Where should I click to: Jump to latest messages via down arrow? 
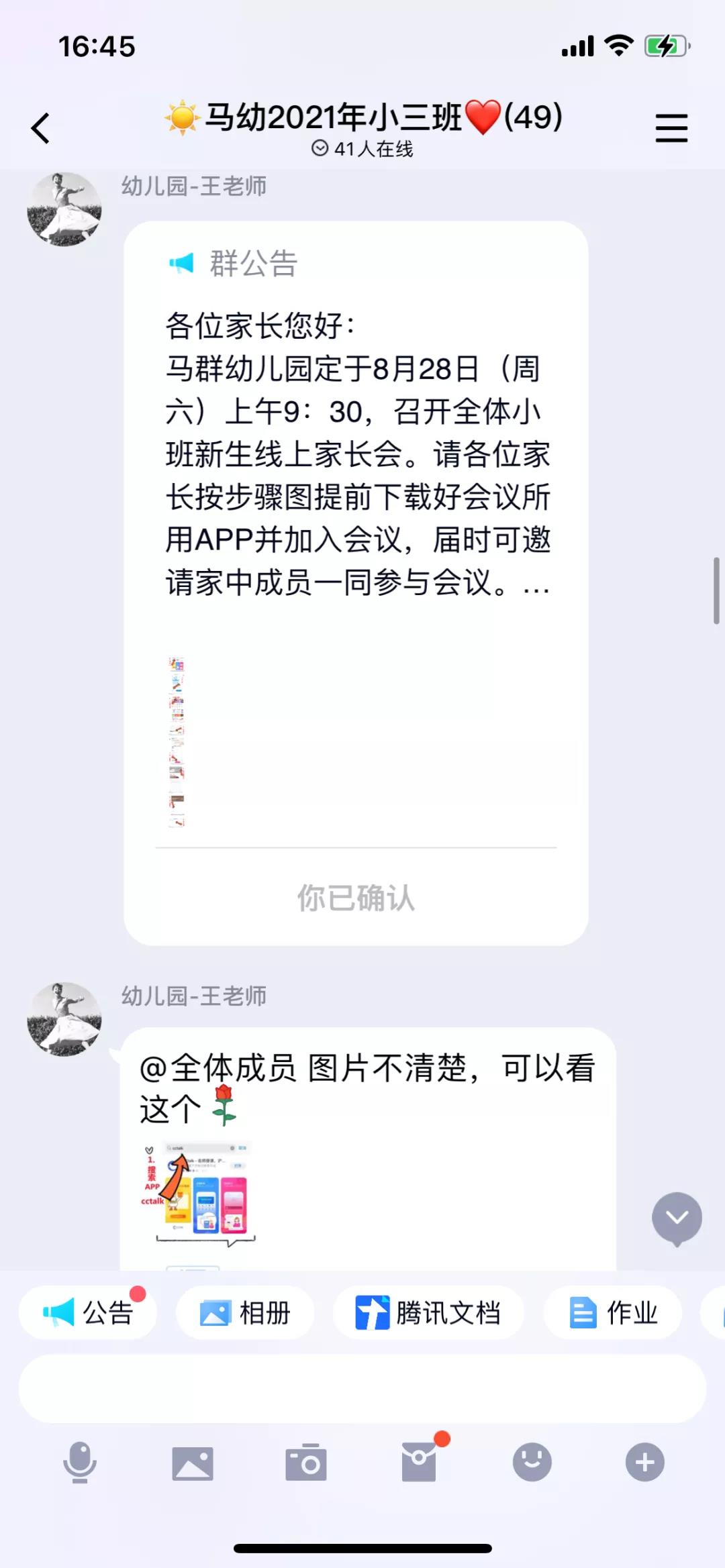(x=677, y=1218)
